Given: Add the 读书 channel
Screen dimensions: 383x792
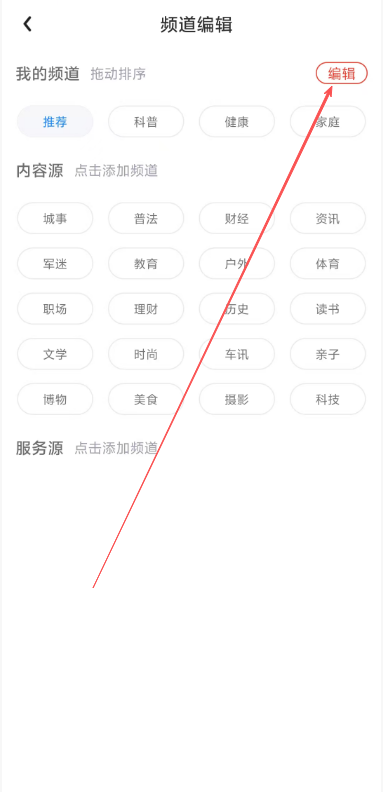Looking at the screenshot, I should tap(328, 309).
